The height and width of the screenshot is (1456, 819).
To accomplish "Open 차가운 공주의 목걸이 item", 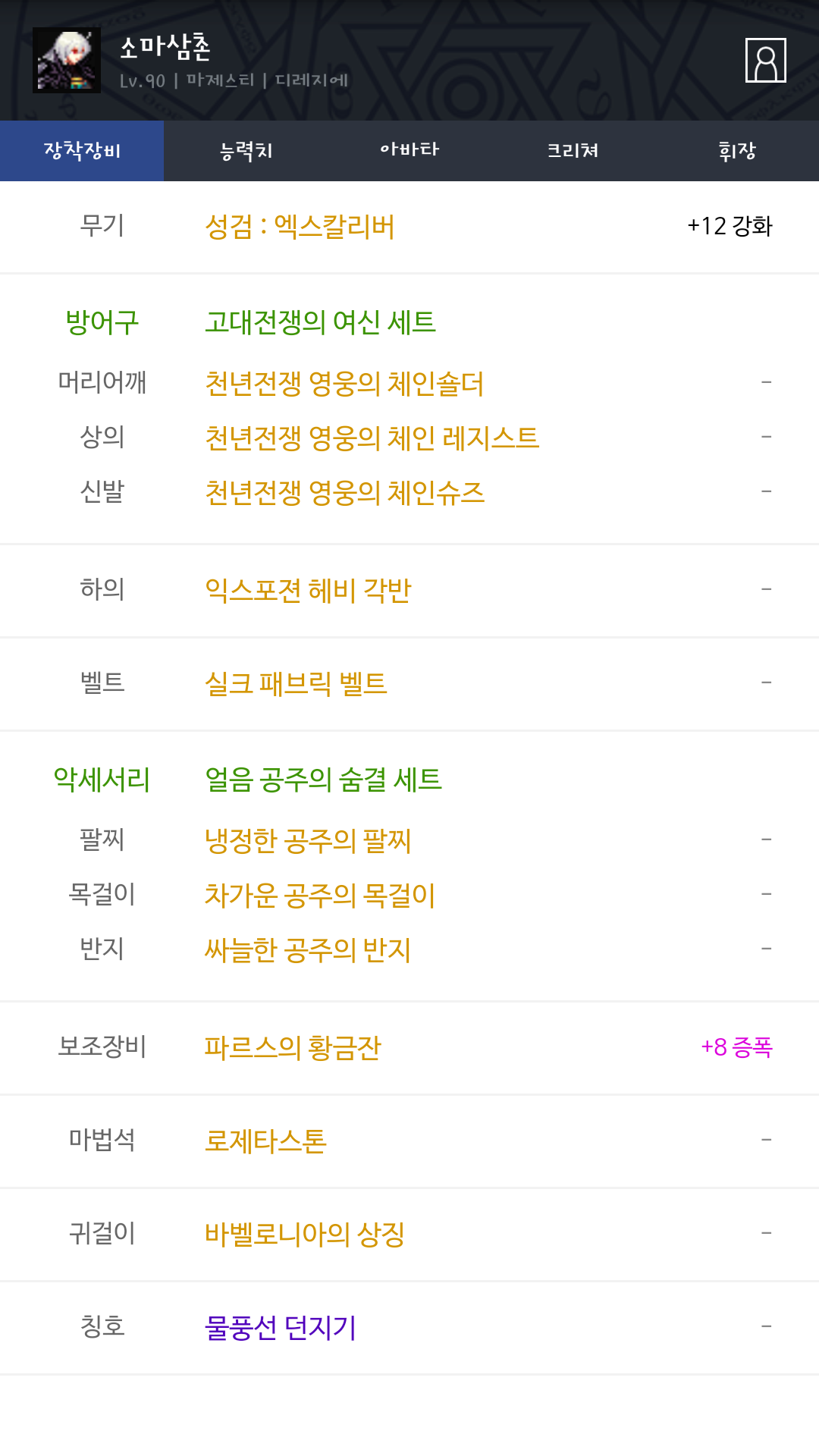I will tap(320, 895).
